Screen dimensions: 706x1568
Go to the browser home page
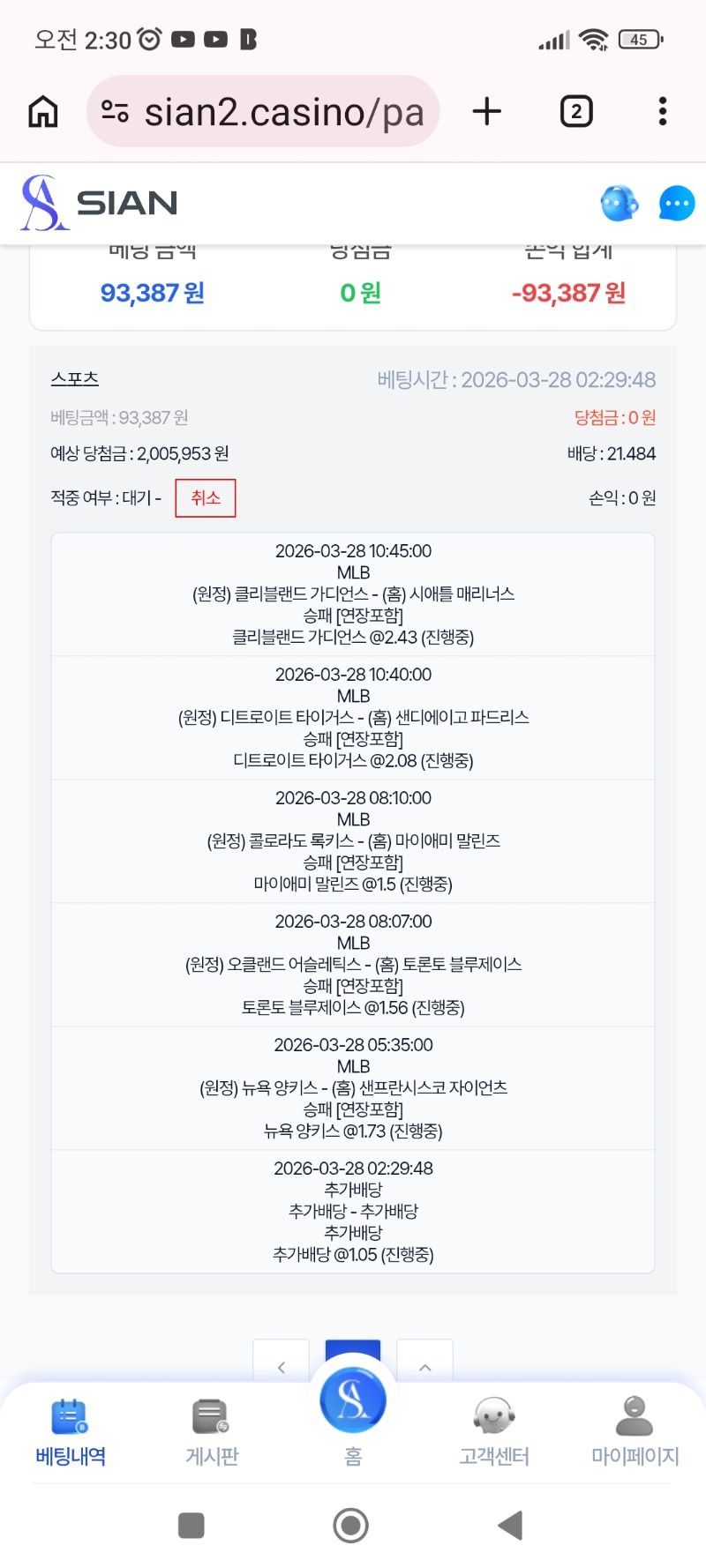tap(43, 112)
